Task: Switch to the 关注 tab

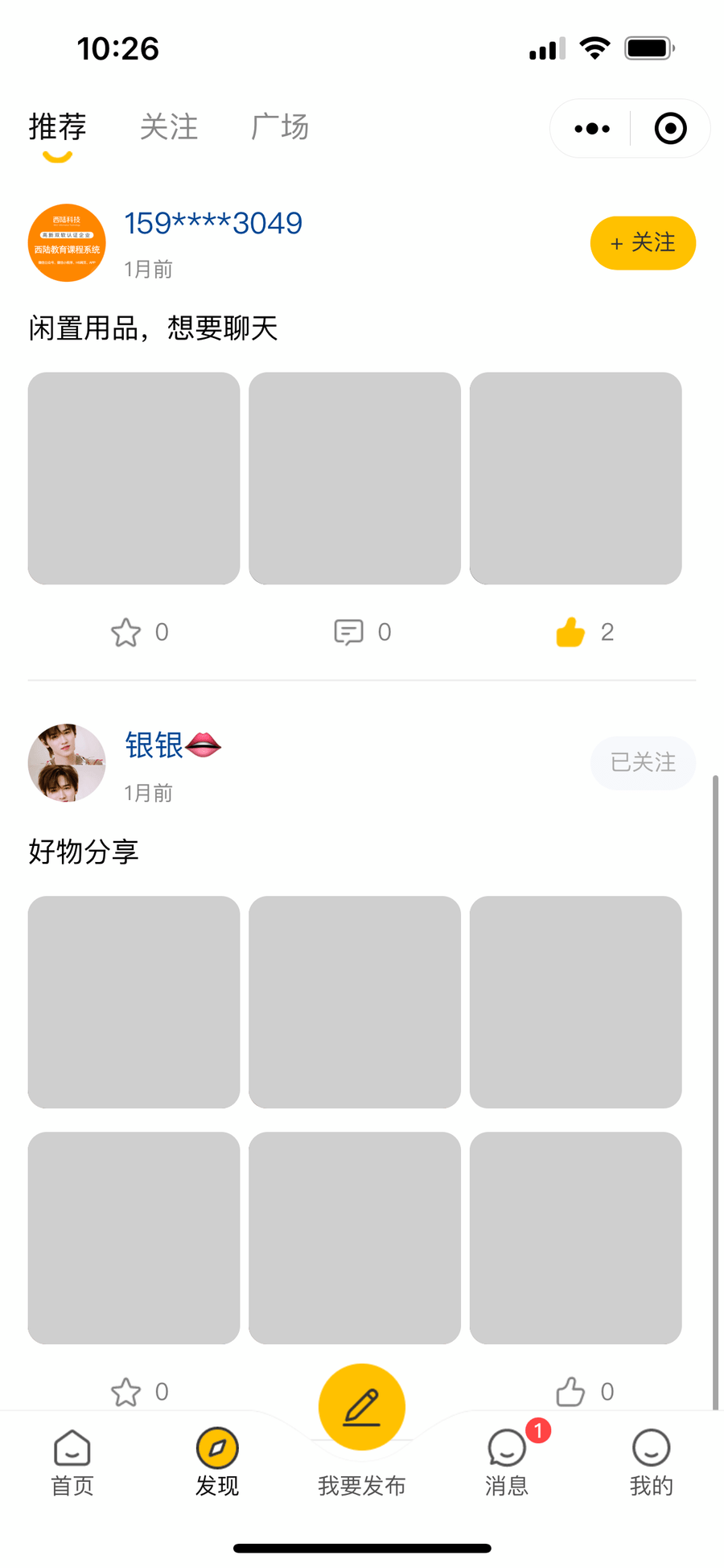Action: (168, 128)
